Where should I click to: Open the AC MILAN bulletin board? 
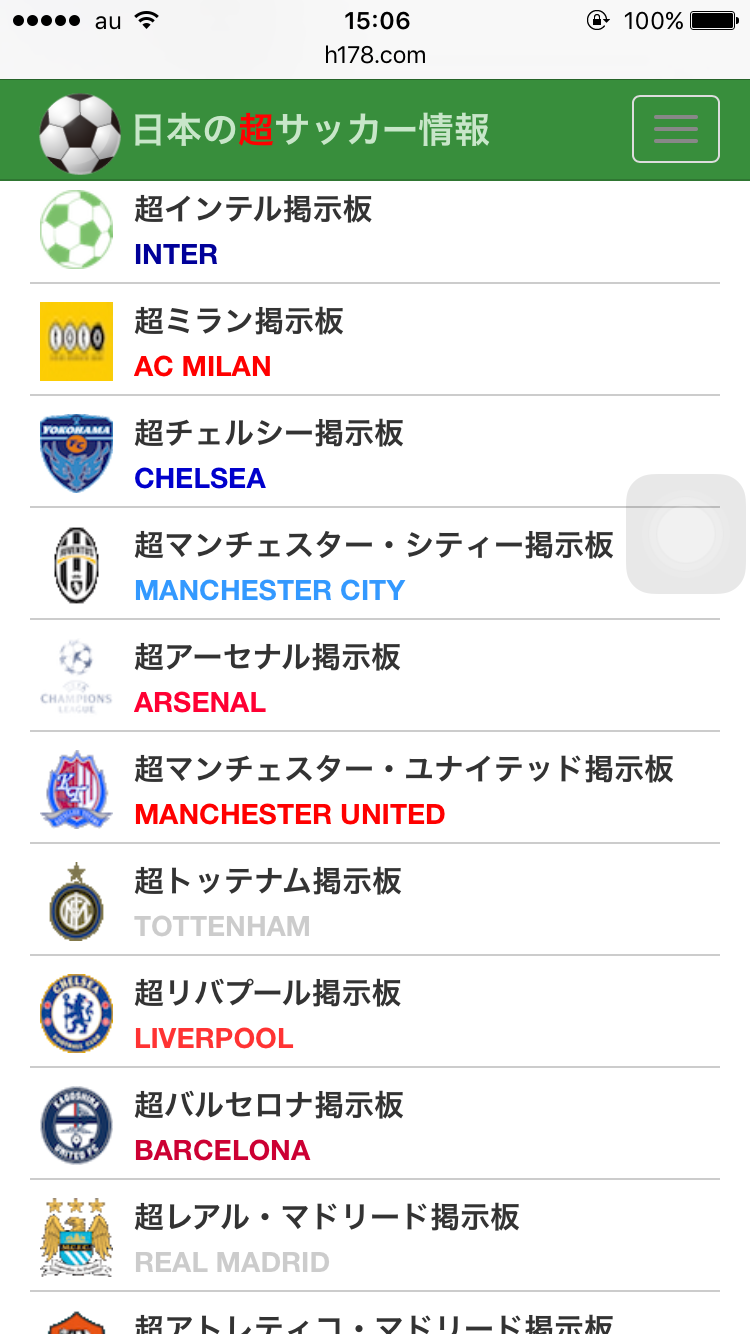240,343
